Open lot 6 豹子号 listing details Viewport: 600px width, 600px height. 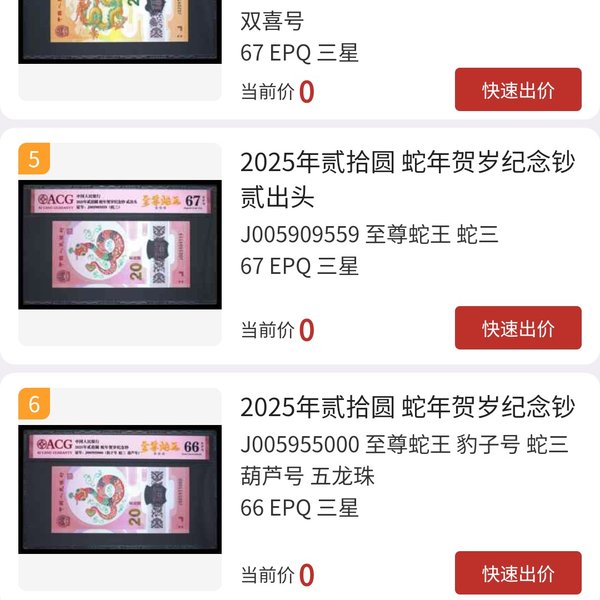407,443
